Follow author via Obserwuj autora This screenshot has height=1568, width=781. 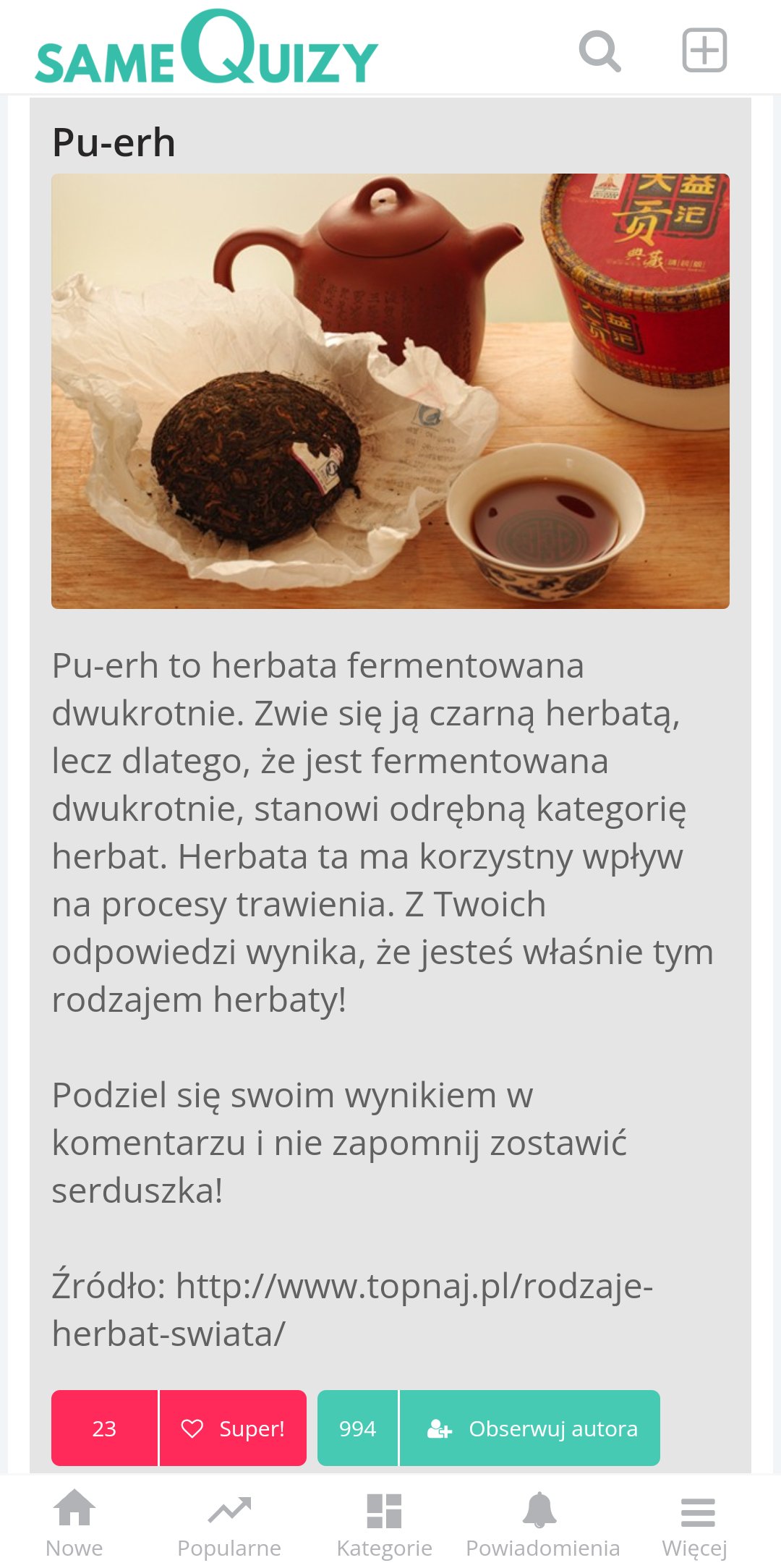point(529,1428)
